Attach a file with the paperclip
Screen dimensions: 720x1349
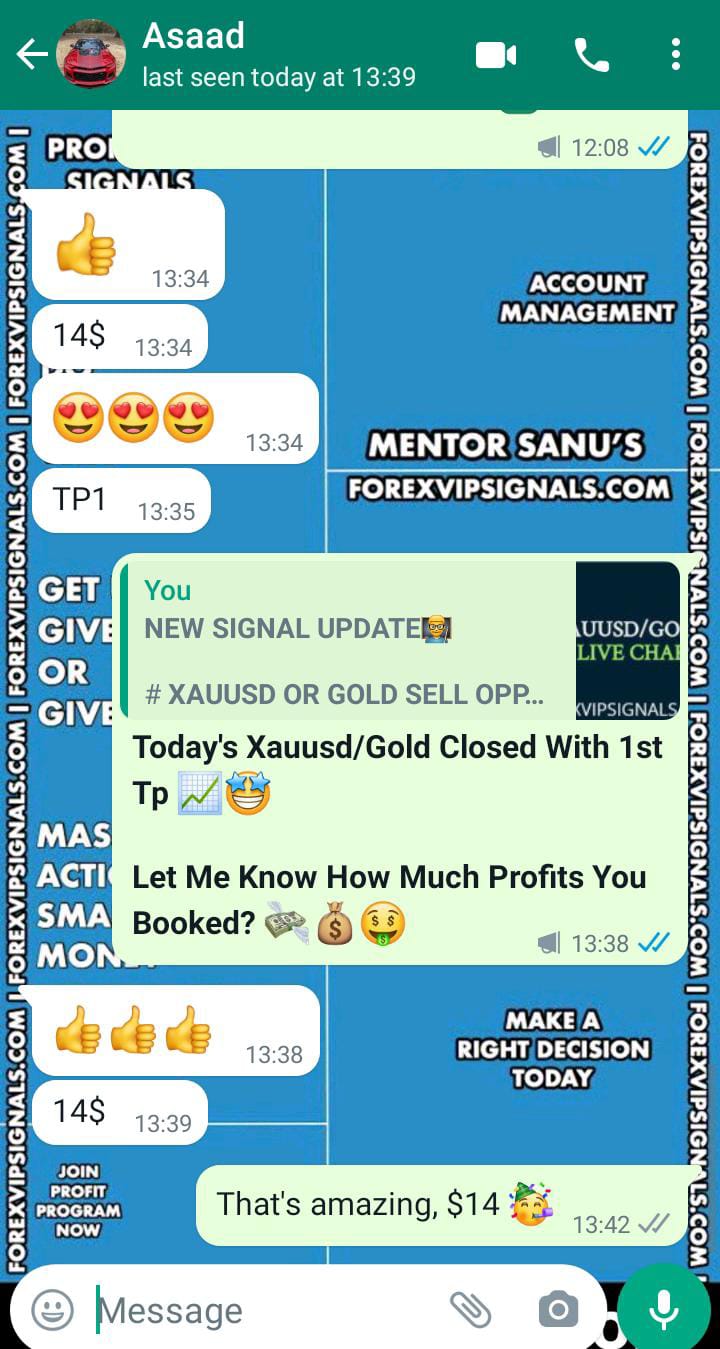pyautogui.click(x=470, y=1309)
